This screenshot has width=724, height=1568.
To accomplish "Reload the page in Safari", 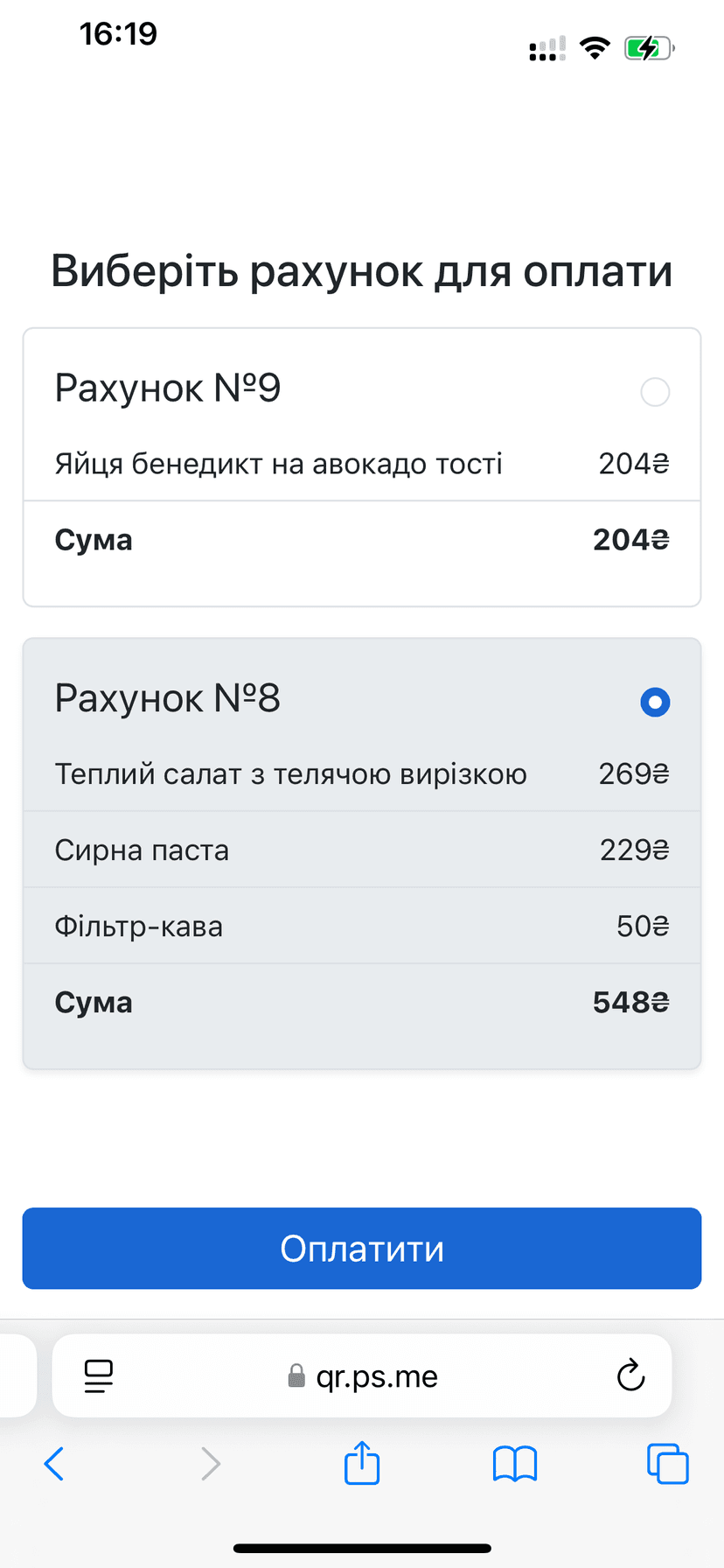I will [x=630, y=1376].
